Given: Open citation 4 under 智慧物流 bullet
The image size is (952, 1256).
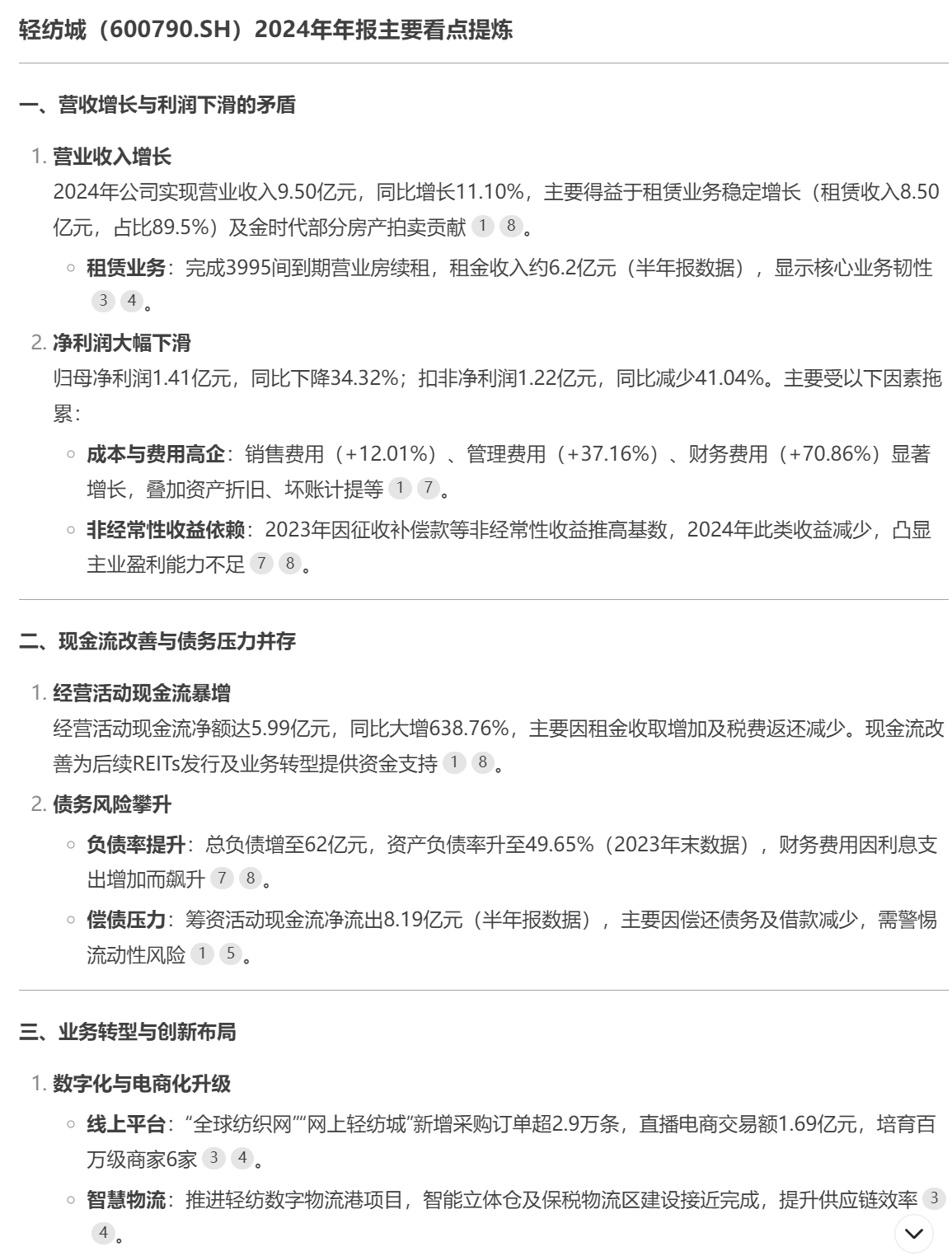Looking at the screenshot, I should click(x=103, y=1233).
